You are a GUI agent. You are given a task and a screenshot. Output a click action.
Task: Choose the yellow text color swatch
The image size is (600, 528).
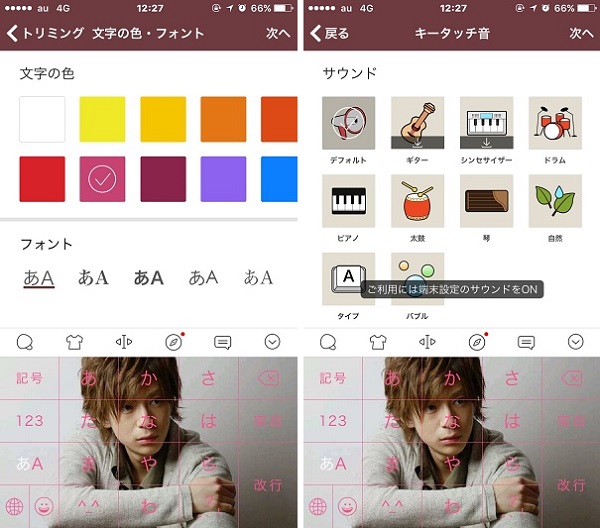tap(102, 119)
